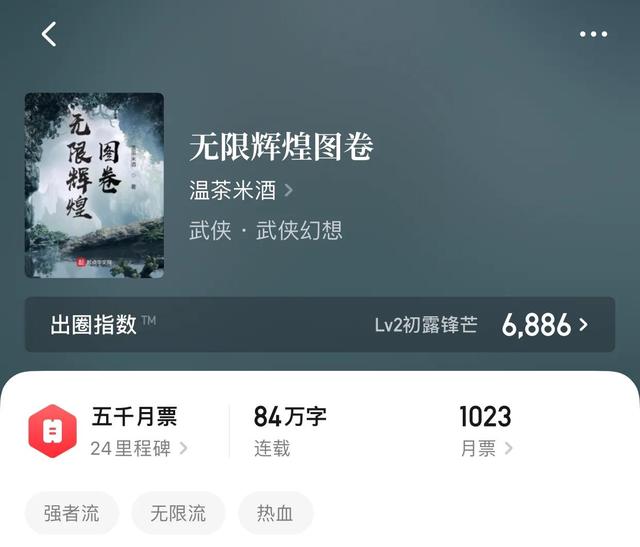
Task: Tap the 无限辉煌图卷 book cover
Action: tap(94, 185)
